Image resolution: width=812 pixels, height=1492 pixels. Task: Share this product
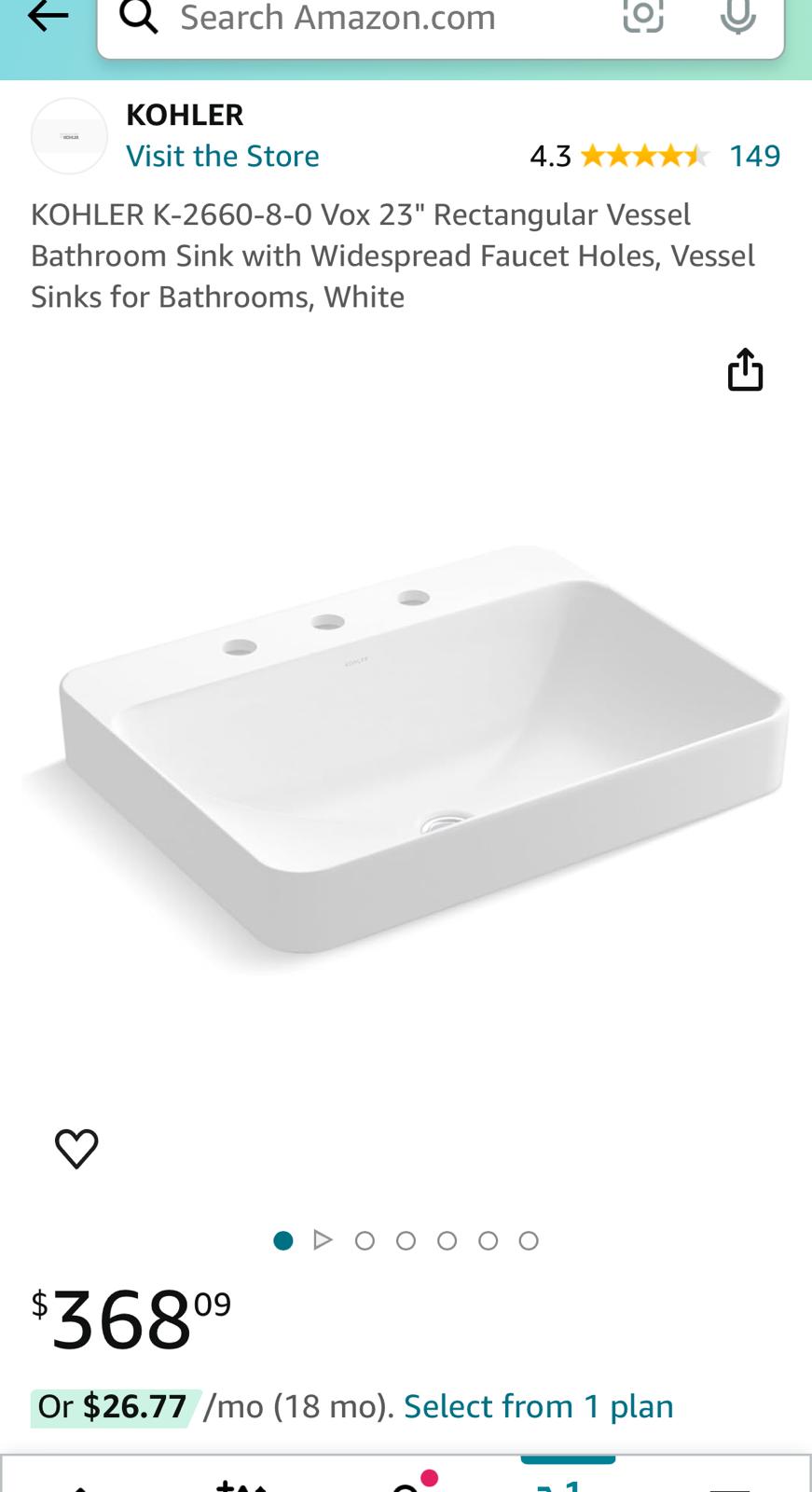[x=744, y=369]
